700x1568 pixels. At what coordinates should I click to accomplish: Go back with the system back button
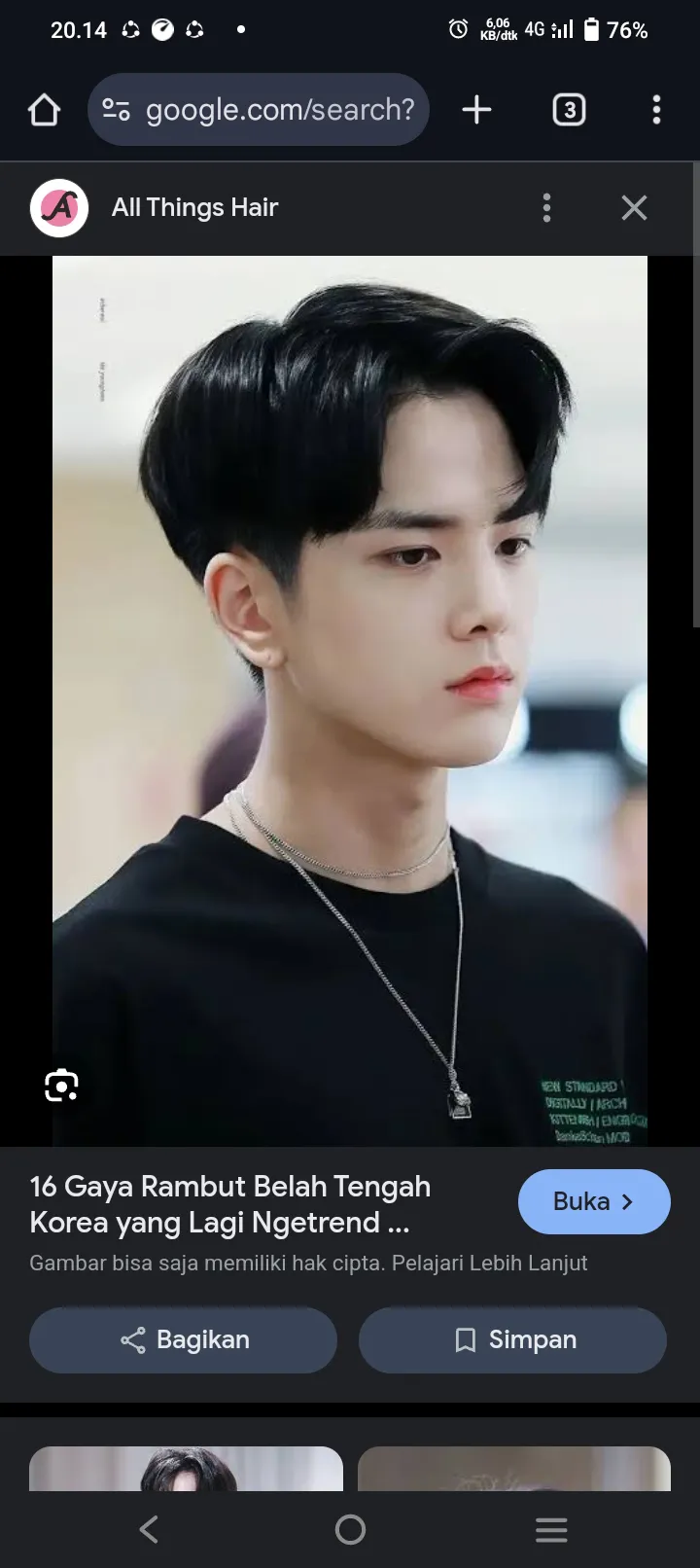149,1529
